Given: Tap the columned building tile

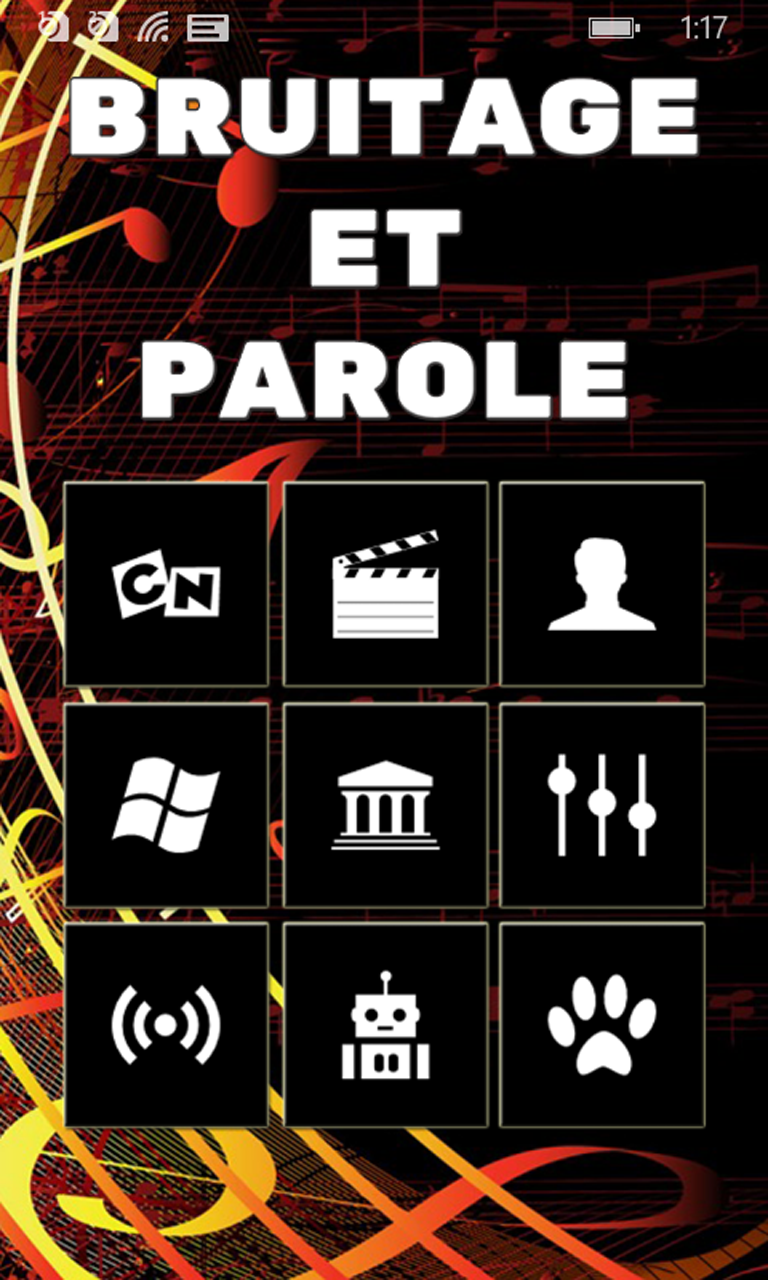Looking at the screenshot, I should click(x=386, y=805).
